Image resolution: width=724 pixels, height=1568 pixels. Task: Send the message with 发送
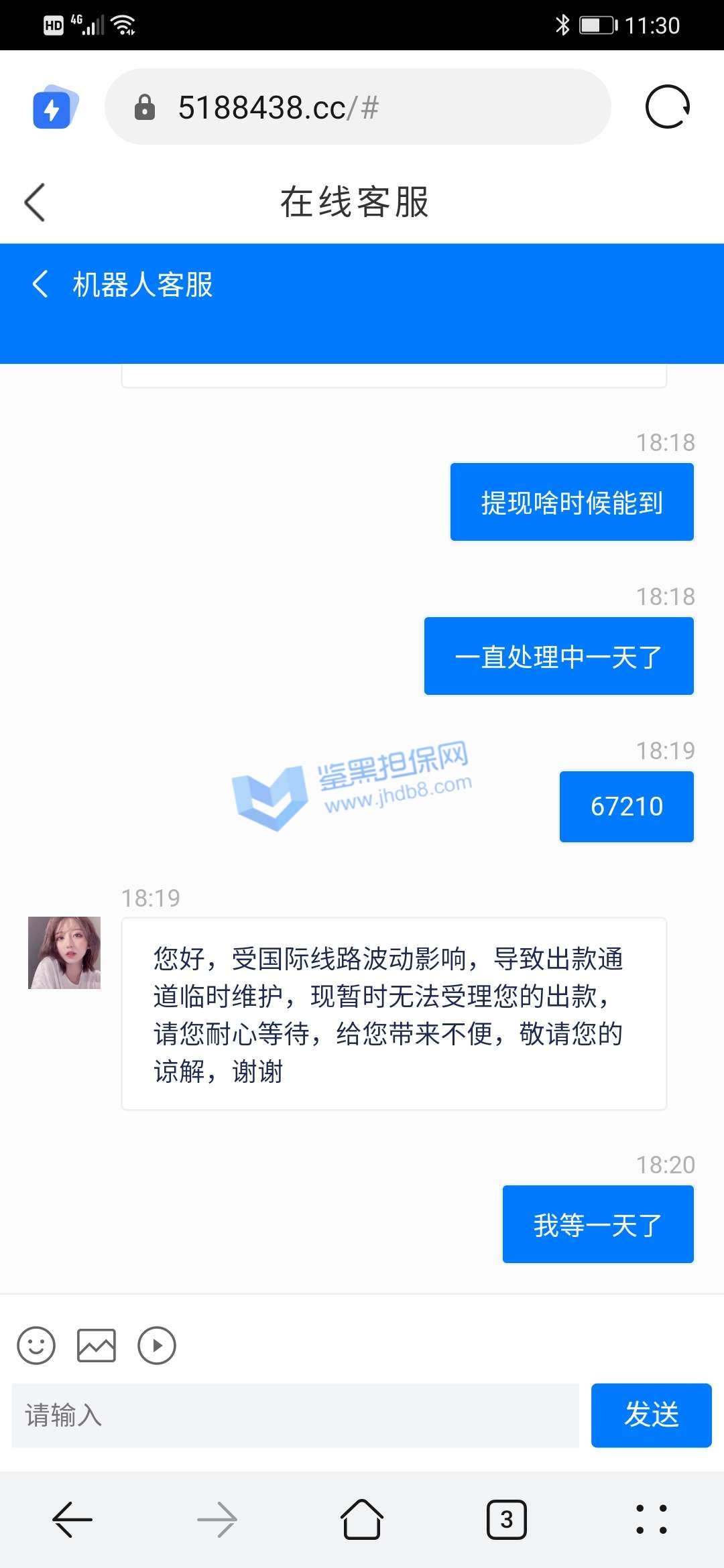coord(651,1415)
